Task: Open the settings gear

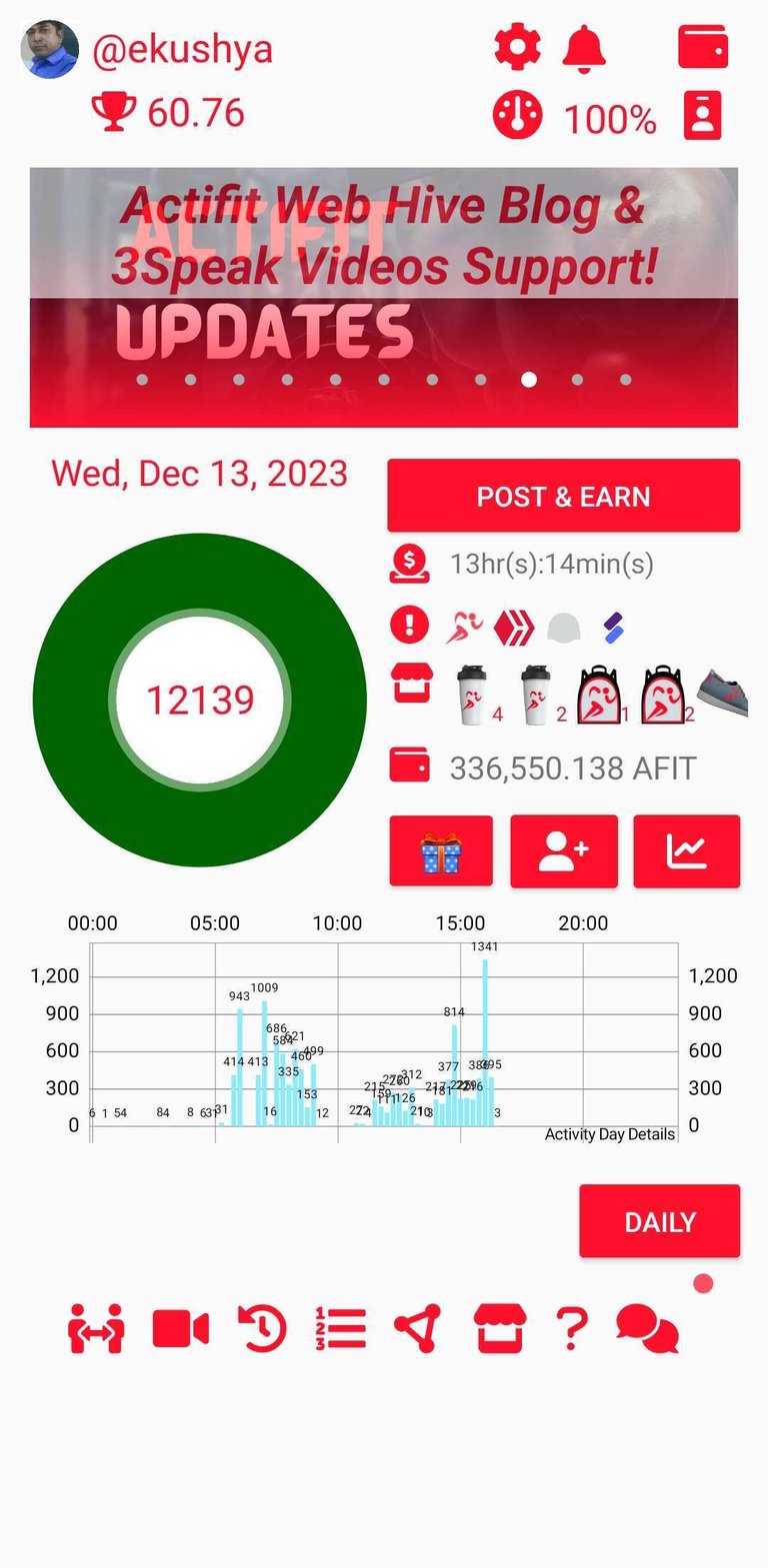Action: tap(517, 47)
